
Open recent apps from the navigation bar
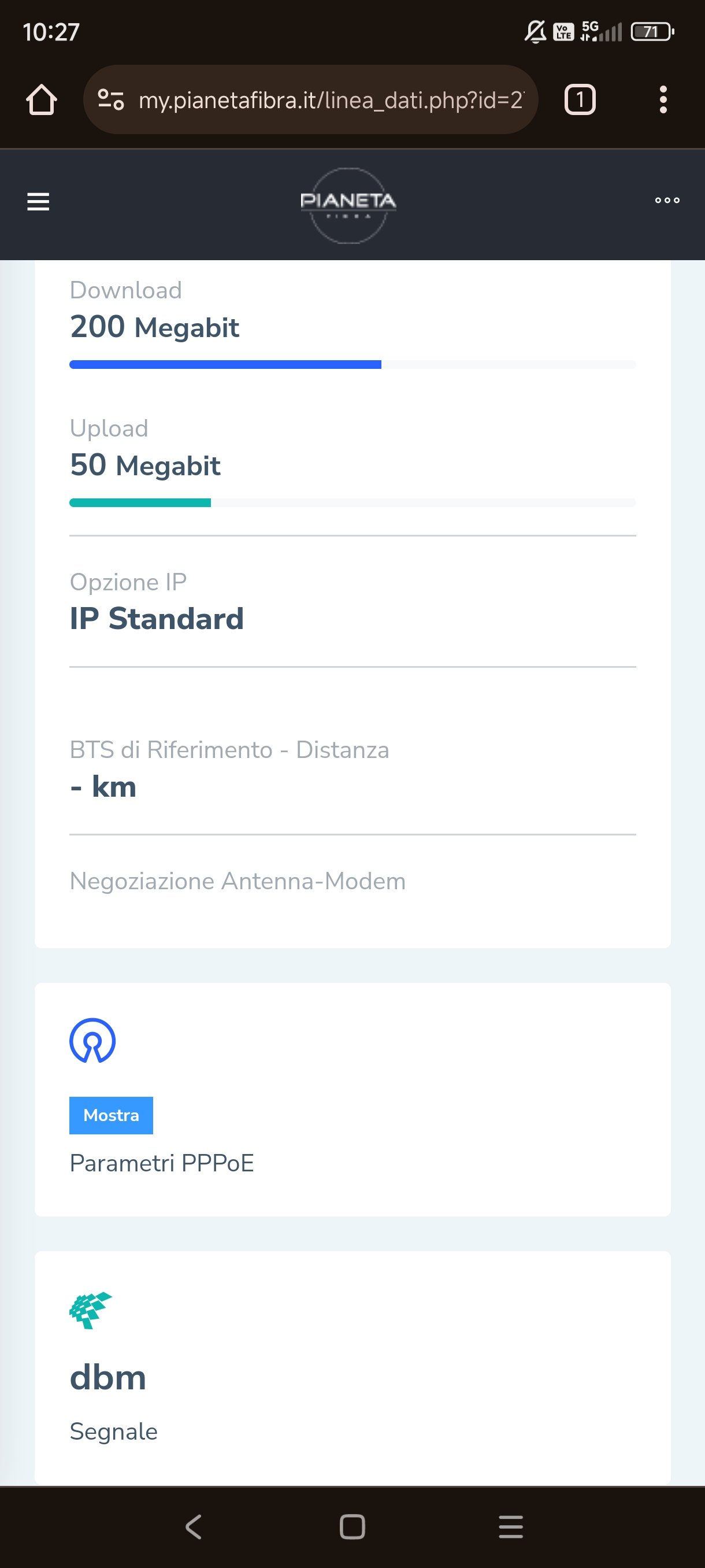coord(510,1526)
